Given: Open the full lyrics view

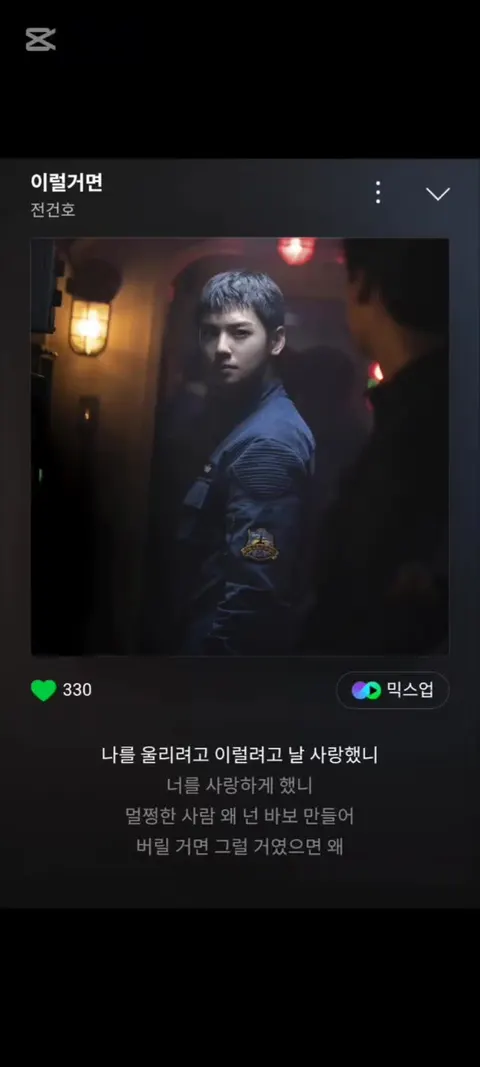Looking at the screenshot, I should (x=240, y=801).
